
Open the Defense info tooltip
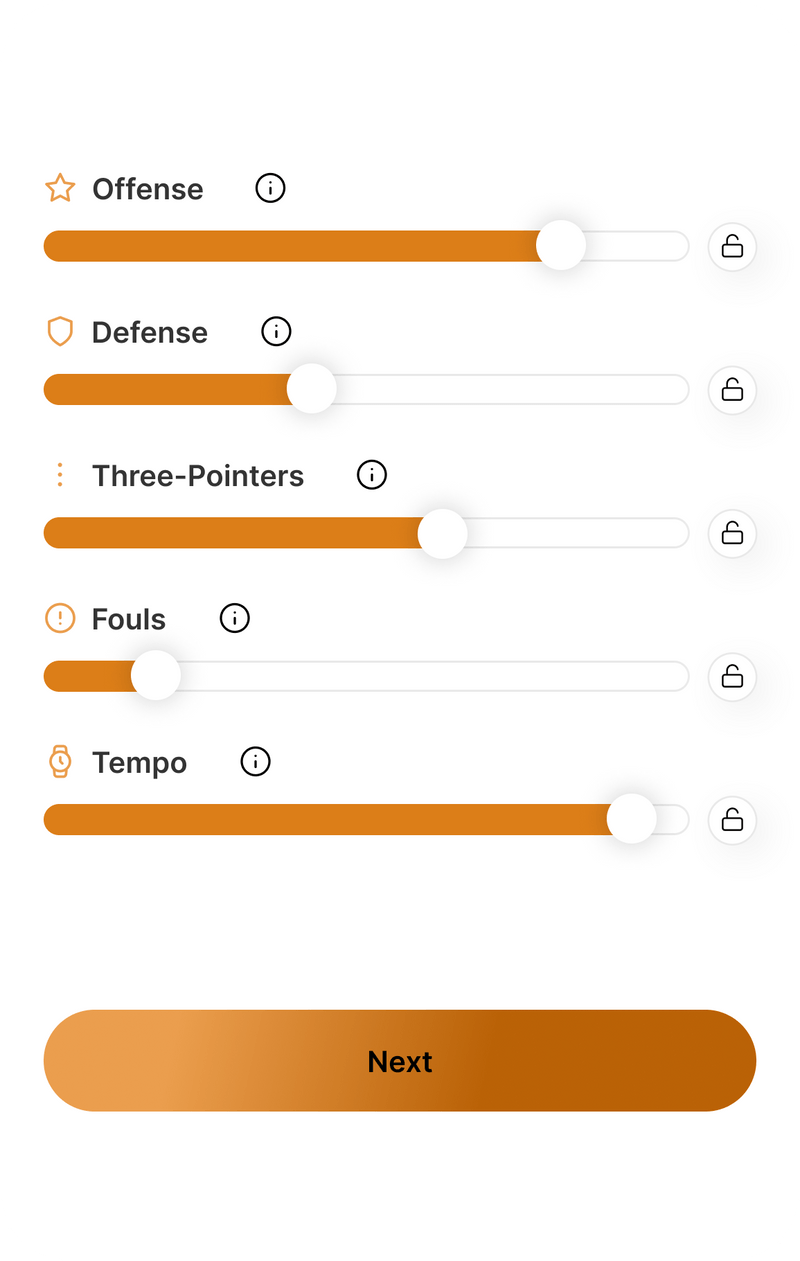pyautogui.click(x=276, y=331)
